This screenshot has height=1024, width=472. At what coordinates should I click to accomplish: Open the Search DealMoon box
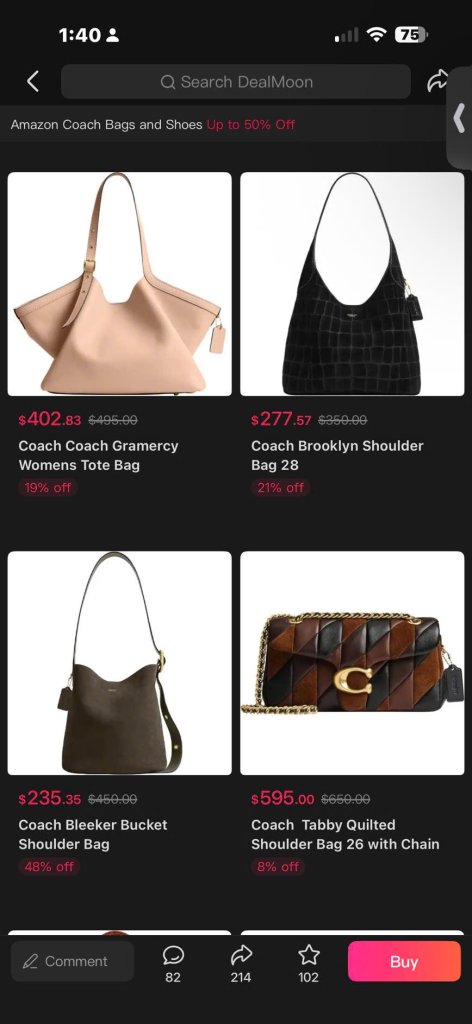coord(236,82)
